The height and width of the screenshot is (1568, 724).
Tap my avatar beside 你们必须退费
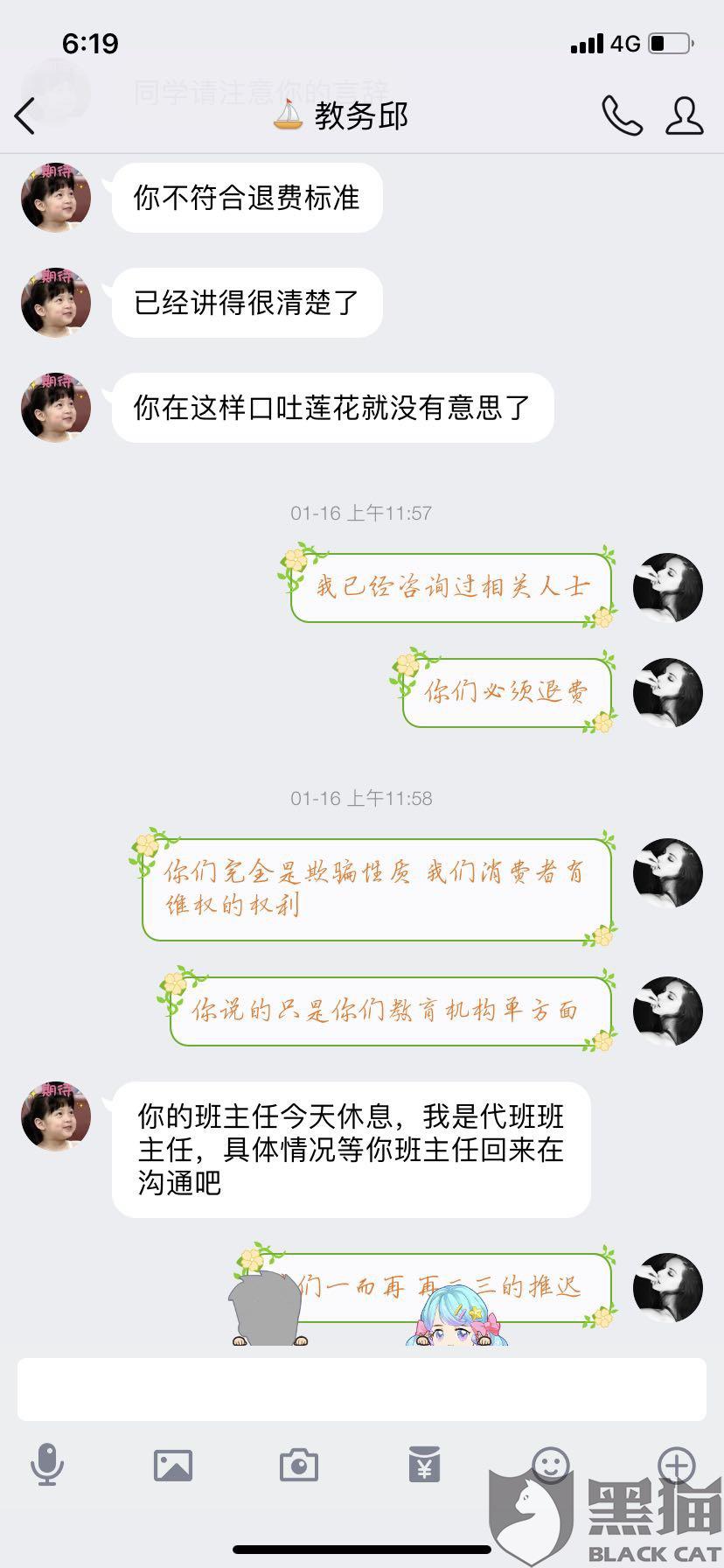pos(668,692)
